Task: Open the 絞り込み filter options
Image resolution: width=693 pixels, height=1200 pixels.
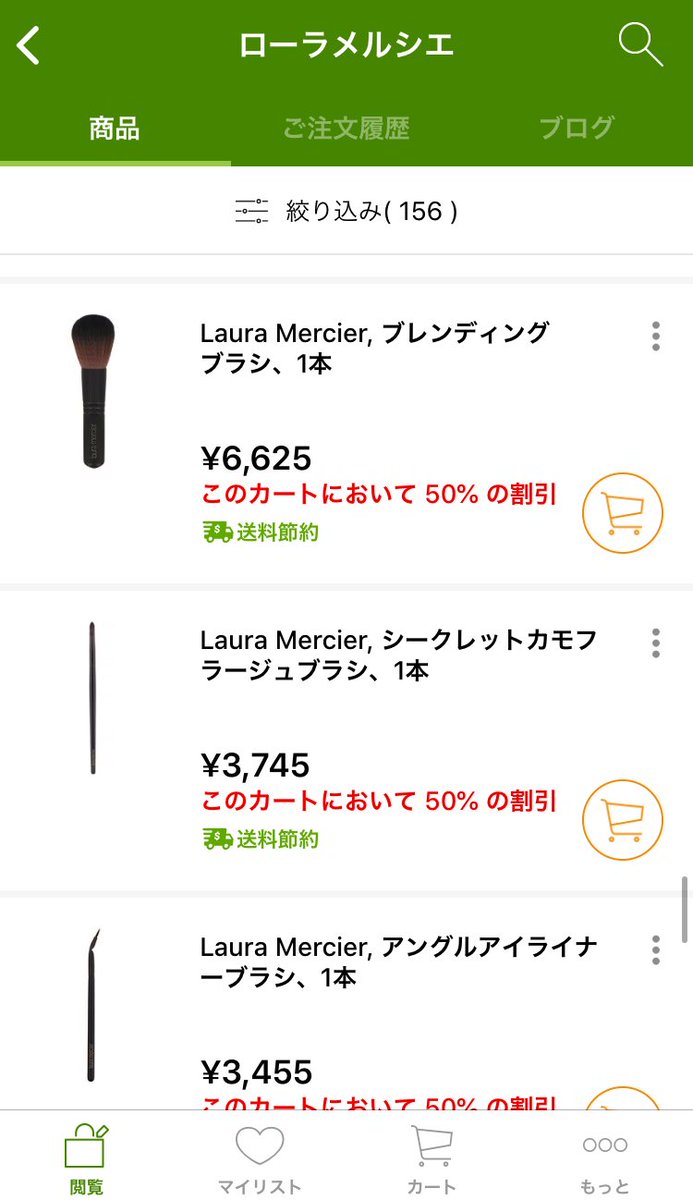Action: pyautogui.click(x=346, y=211)
